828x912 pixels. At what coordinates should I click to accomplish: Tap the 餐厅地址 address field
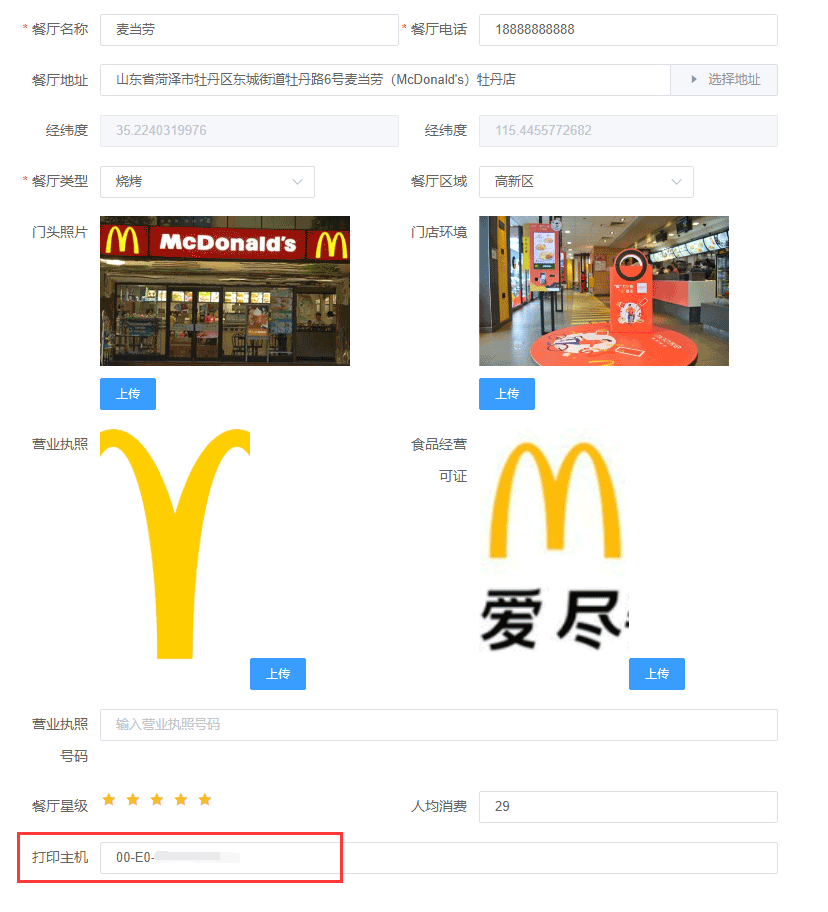(384, 80)
